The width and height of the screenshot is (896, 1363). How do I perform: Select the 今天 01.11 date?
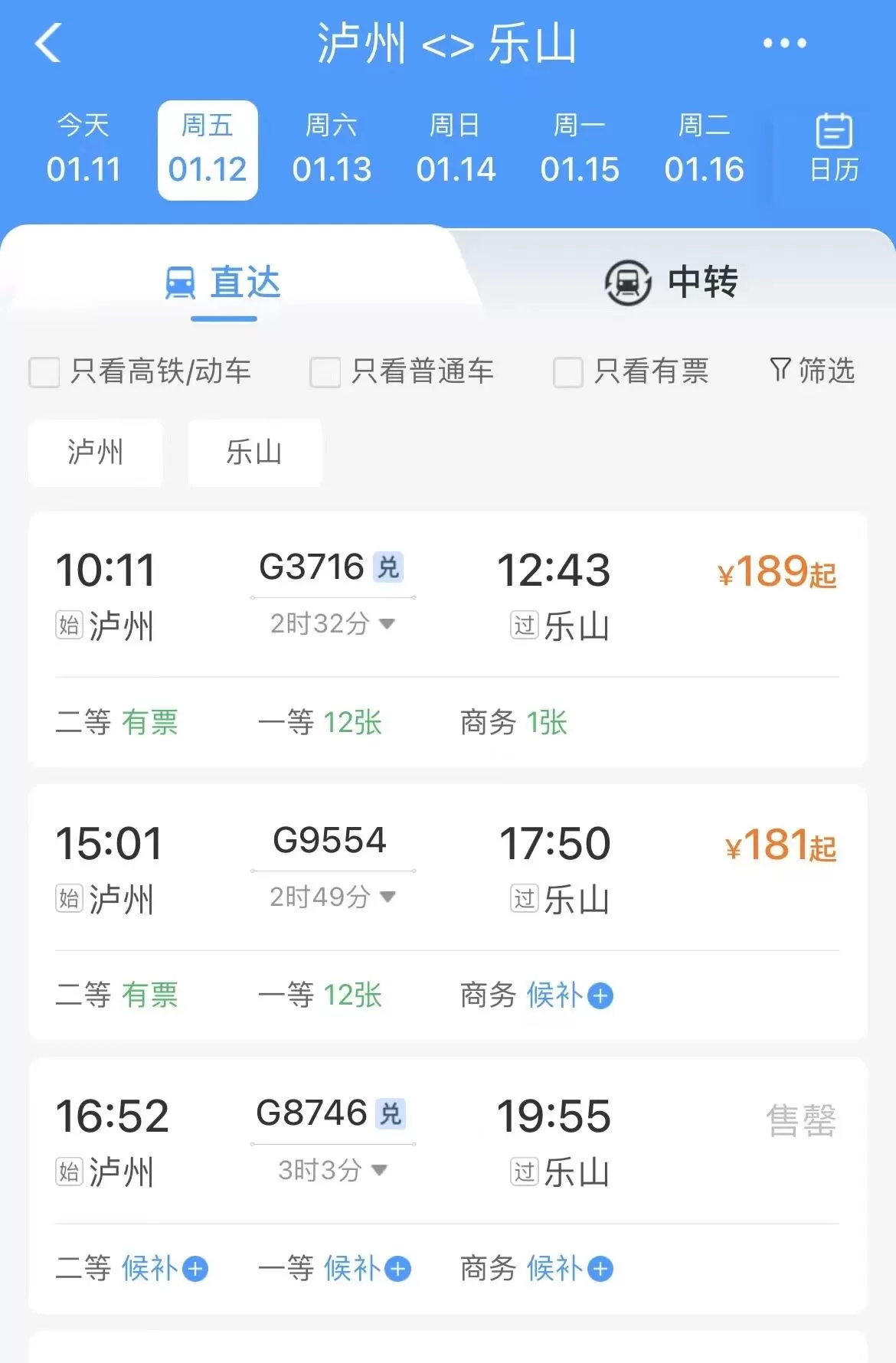click(x=83, y=149)
